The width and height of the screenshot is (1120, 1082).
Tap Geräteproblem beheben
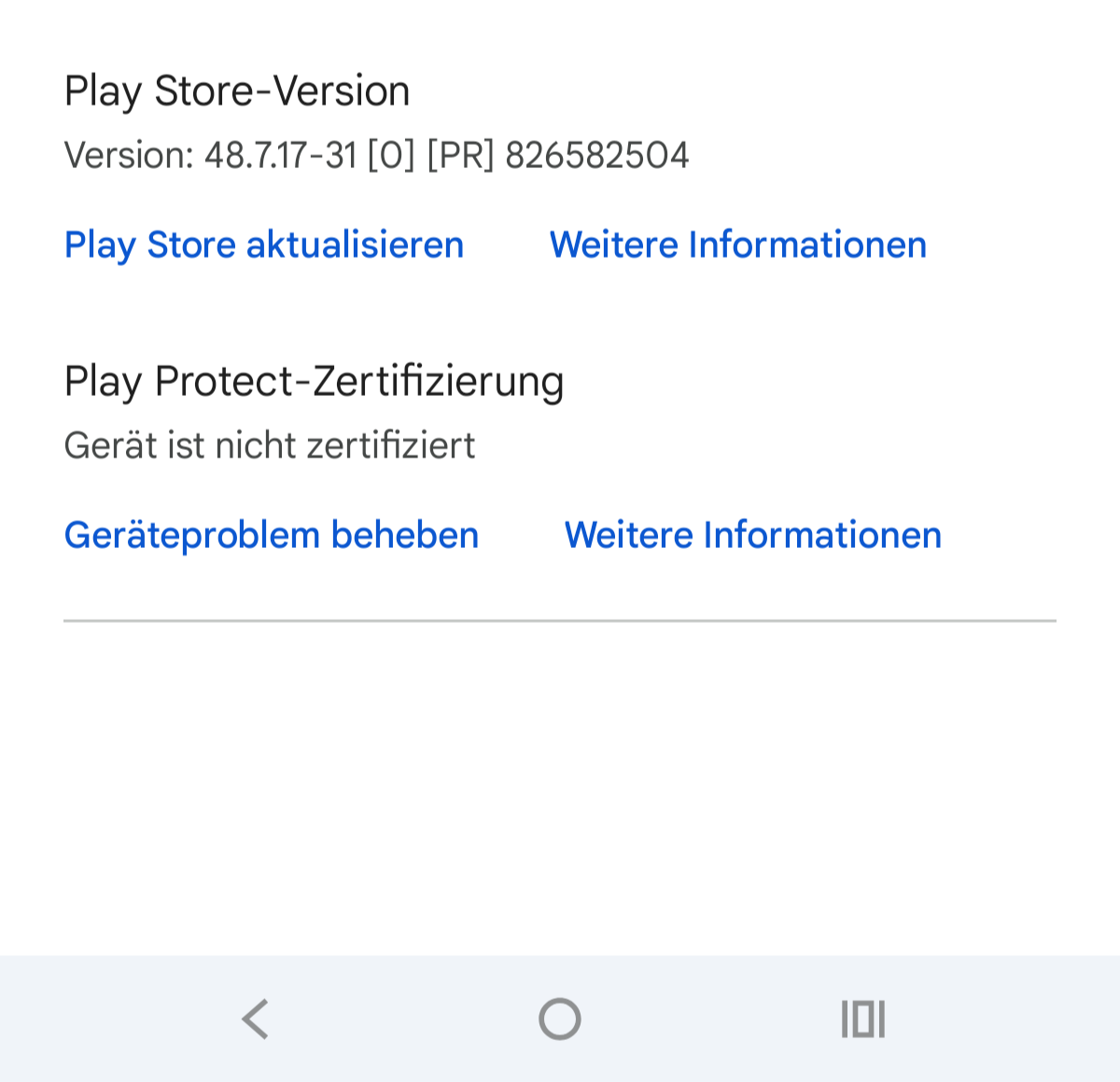(x=271, y=536)
